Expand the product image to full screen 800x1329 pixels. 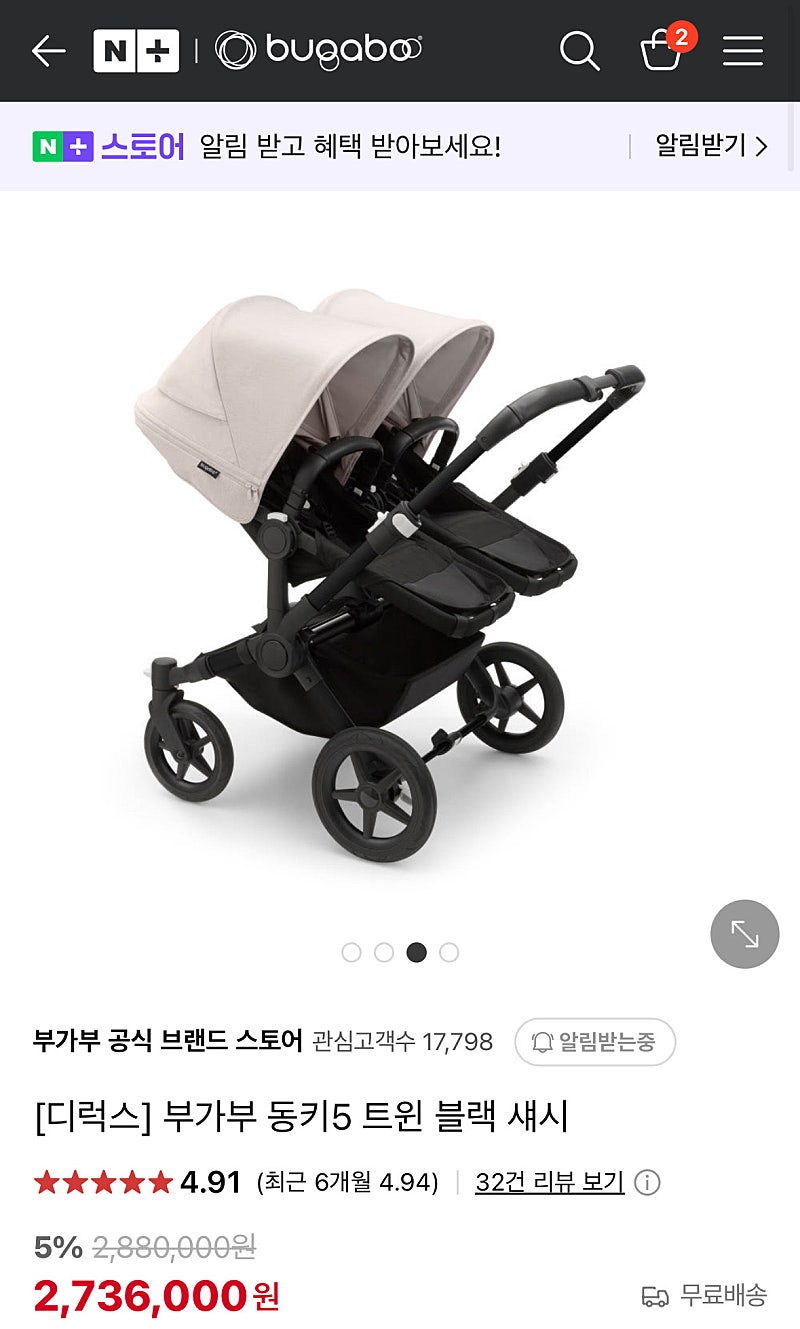tap(744, 934)
